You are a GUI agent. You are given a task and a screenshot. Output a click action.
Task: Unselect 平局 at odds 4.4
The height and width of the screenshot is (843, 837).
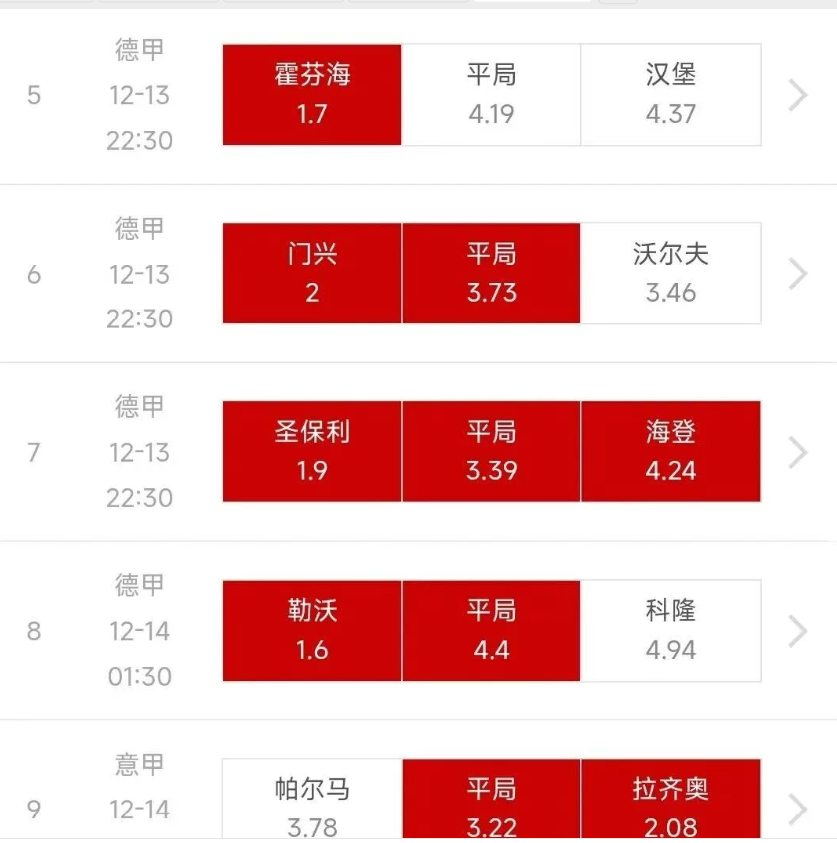pos(491,630)
